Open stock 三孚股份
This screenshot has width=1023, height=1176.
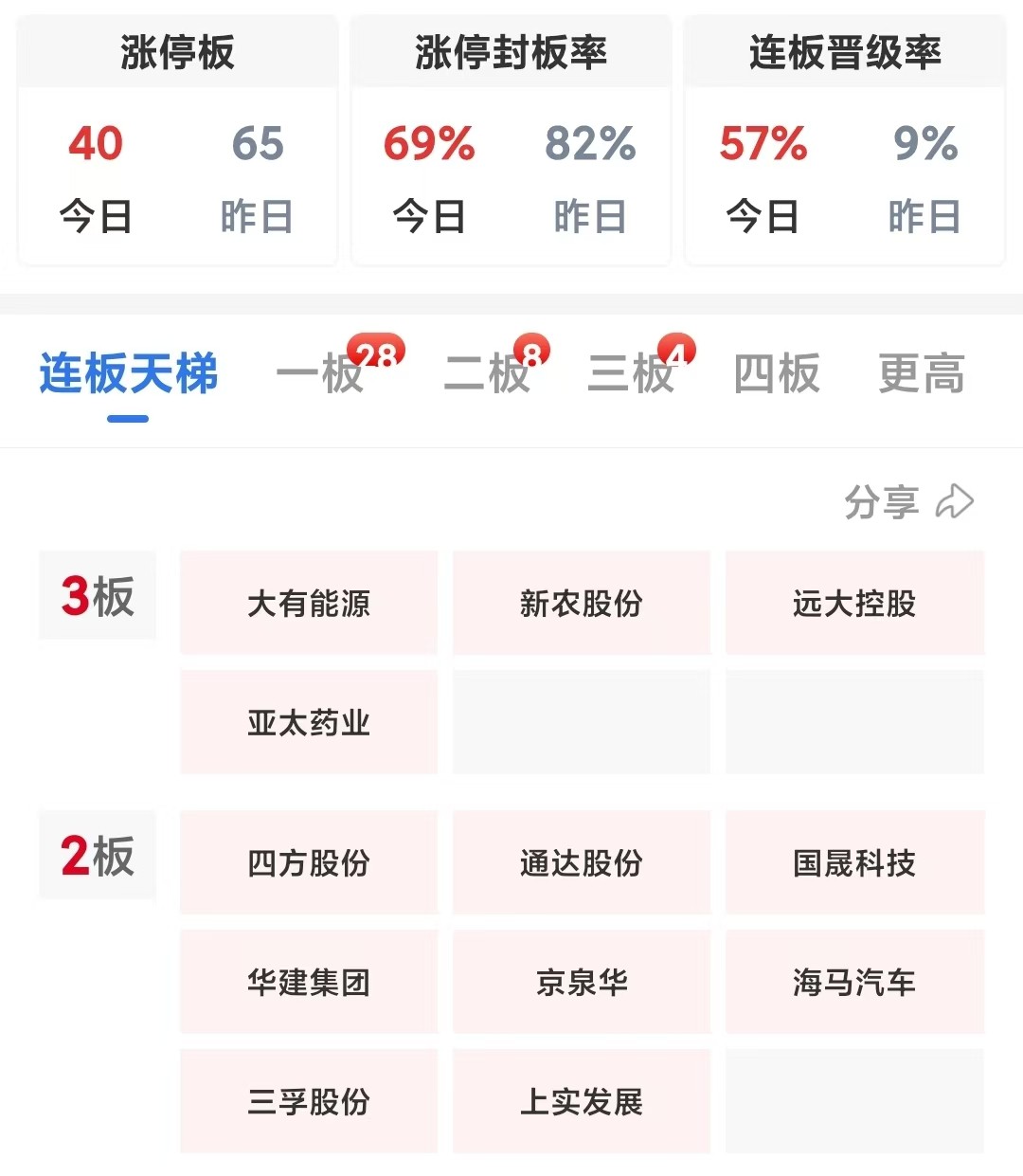point(309,1101)
